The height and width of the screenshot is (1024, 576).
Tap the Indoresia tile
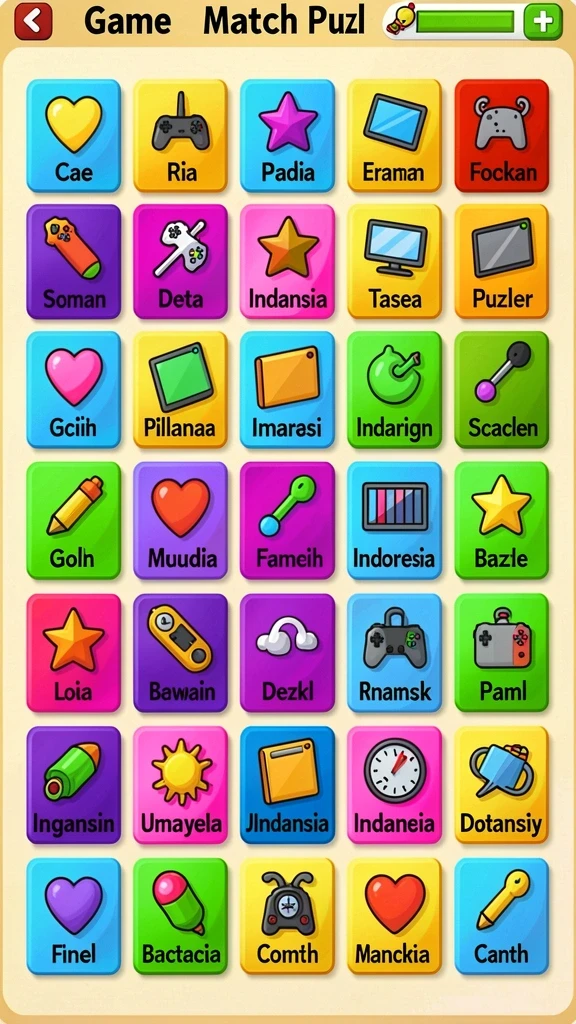[394, 520]
